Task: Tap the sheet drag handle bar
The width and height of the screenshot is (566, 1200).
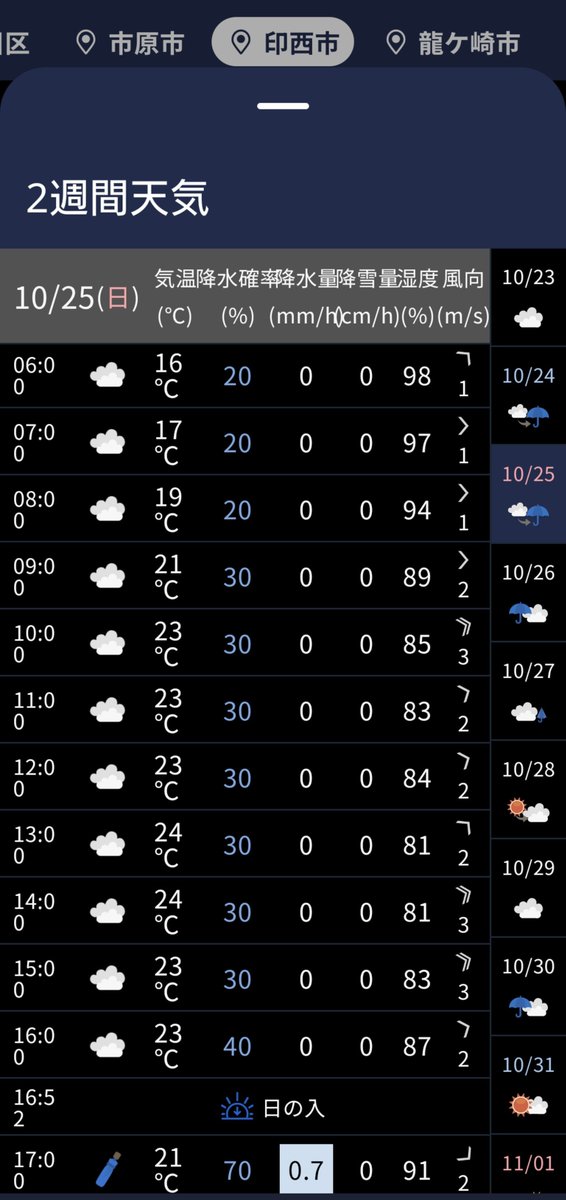Action: pyautogui.click(x=283, y=106)
